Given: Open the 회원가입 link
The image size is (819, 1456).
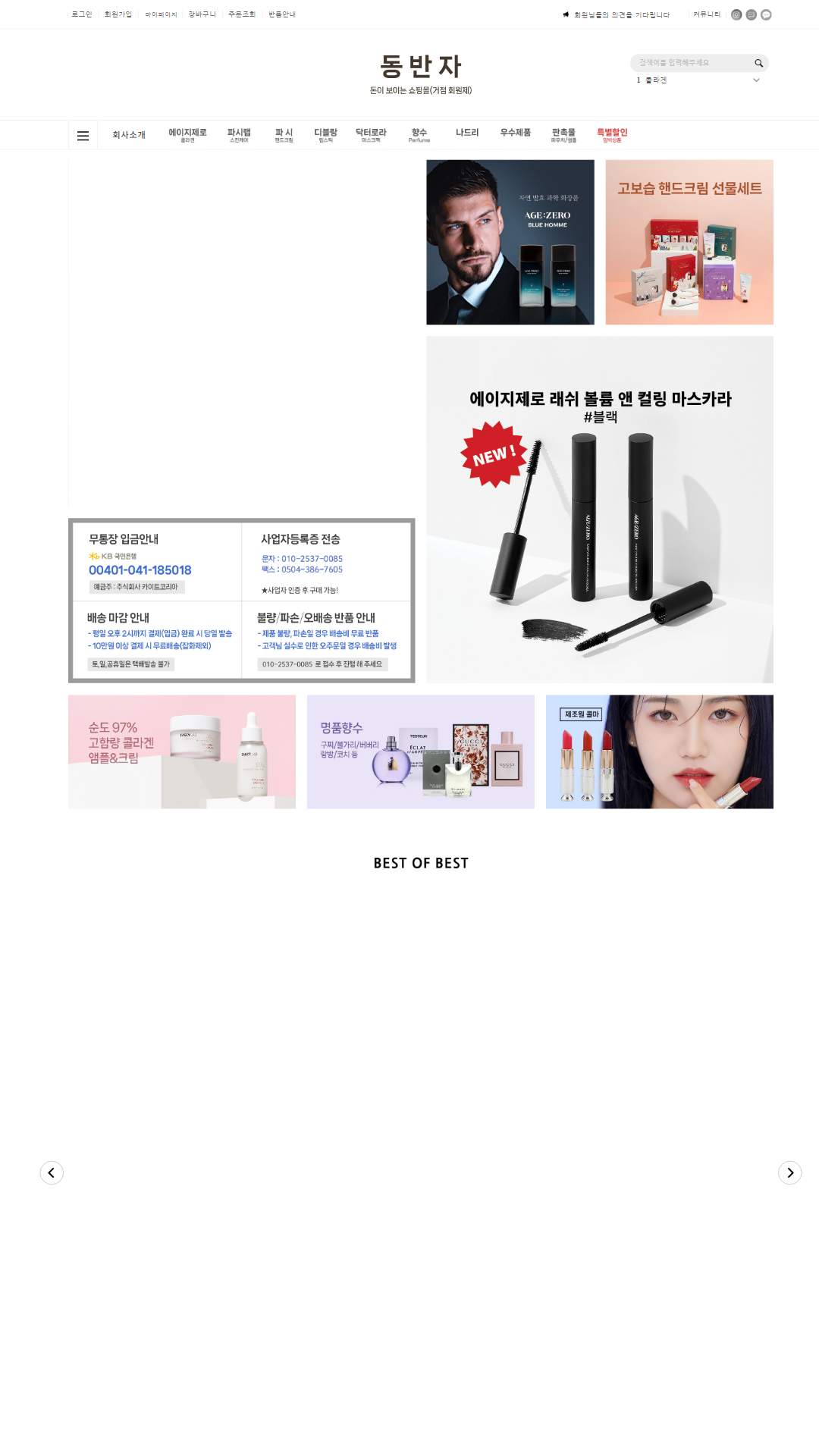Looking at the screenshot, I should click(118, 14).
